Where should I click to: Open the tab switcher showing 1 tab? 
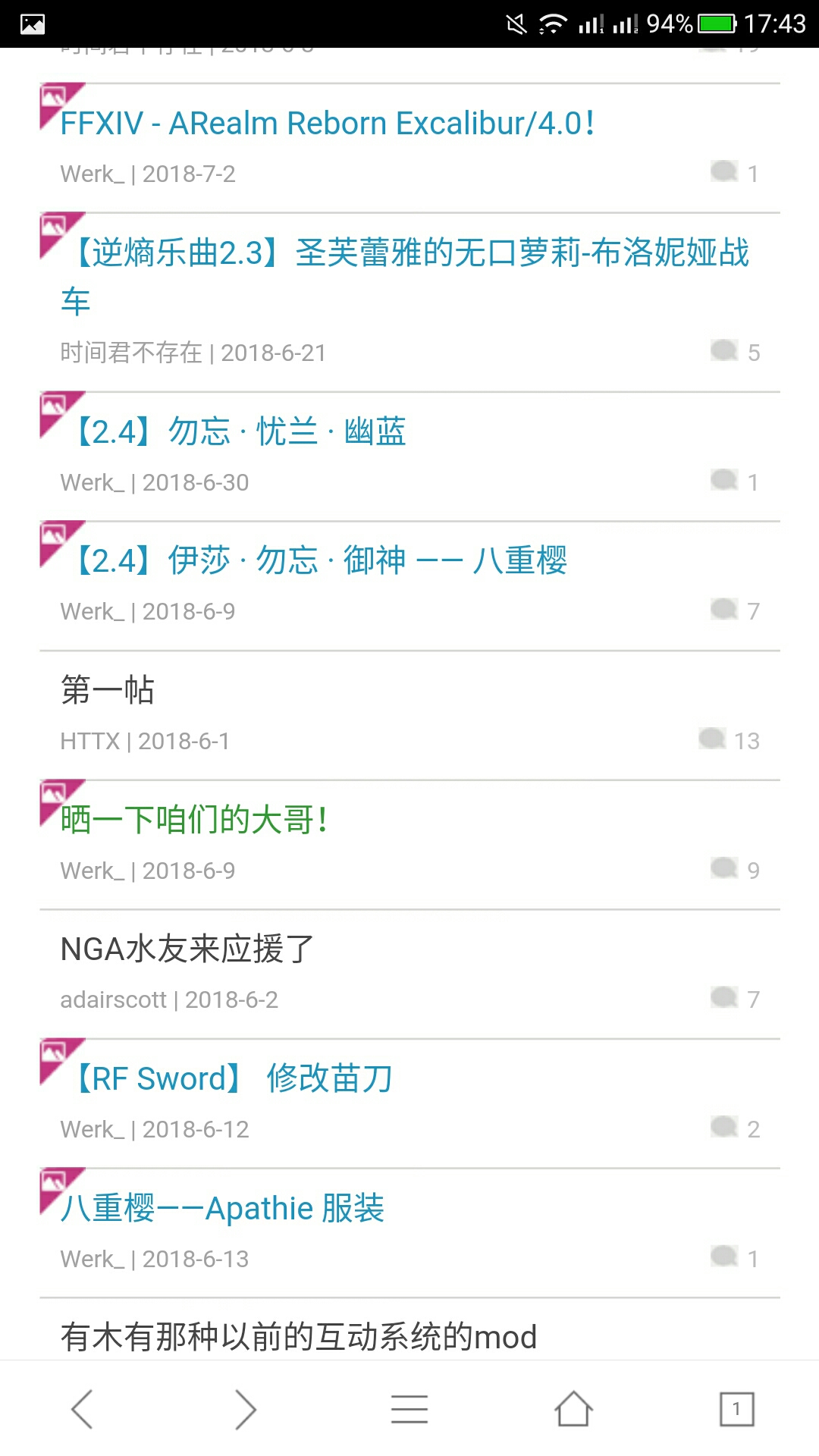(x=736, y=1409)
